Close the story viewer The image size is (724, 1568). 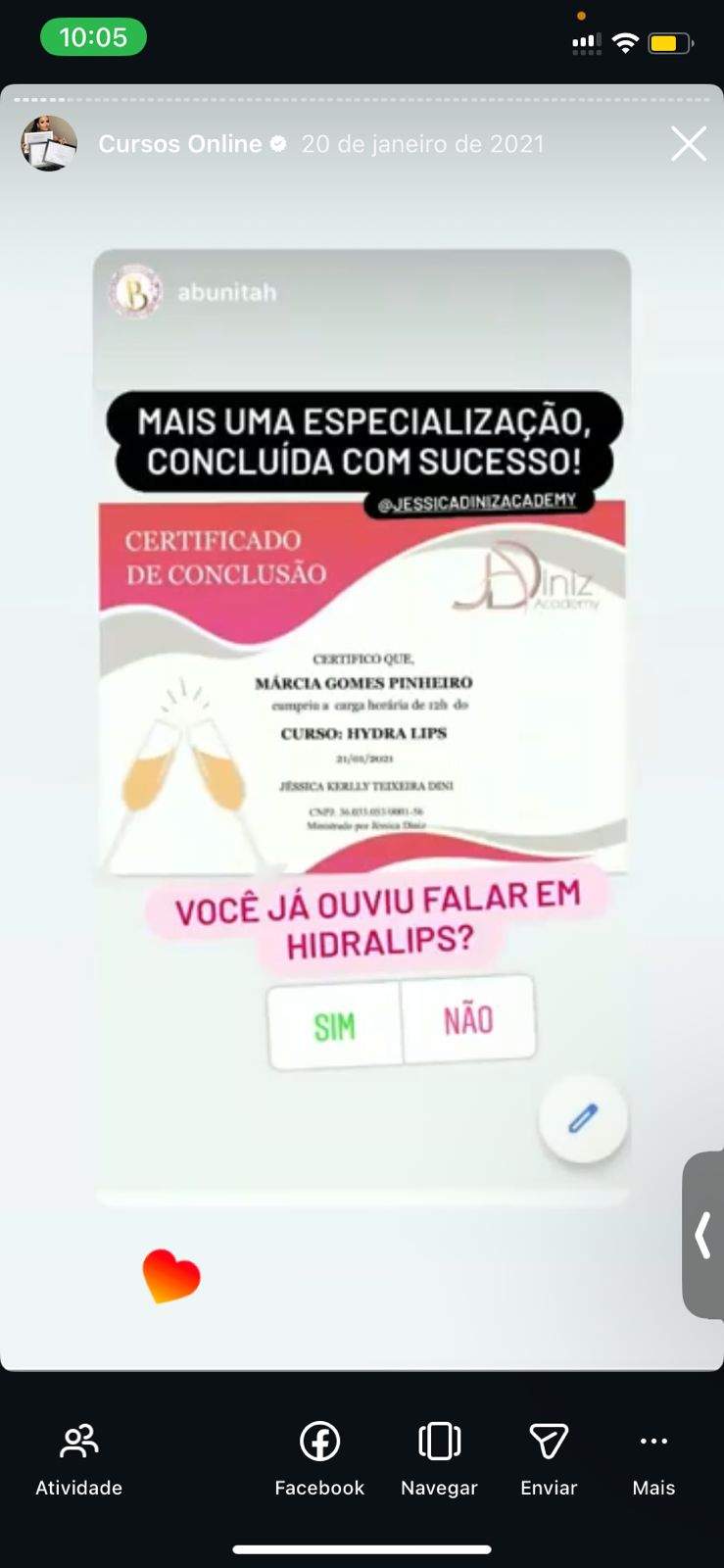tap(688, 144)
